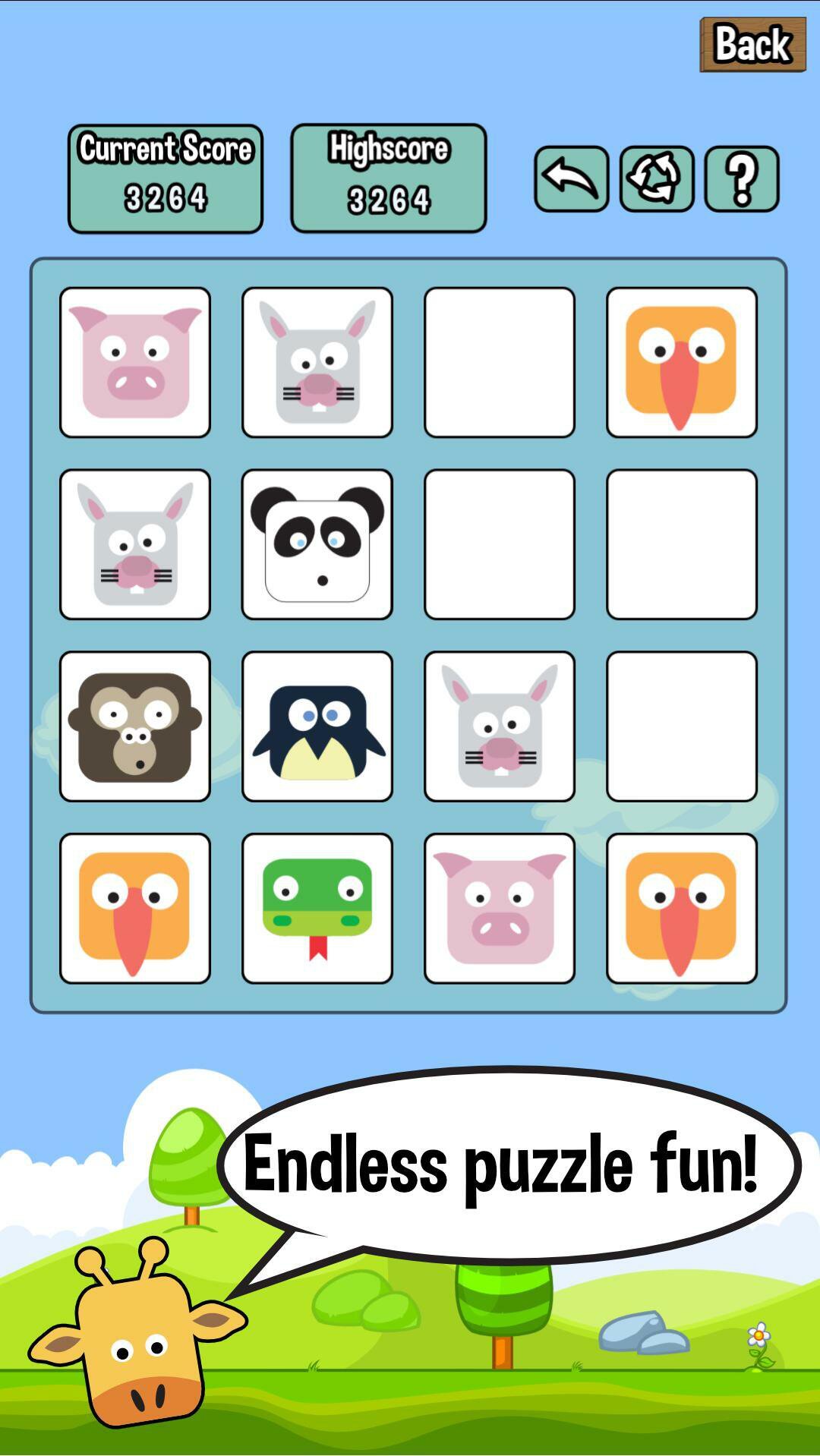Tap the Back button
Image resolution: width=820 pixels, height=1456 pixels.
752,45
